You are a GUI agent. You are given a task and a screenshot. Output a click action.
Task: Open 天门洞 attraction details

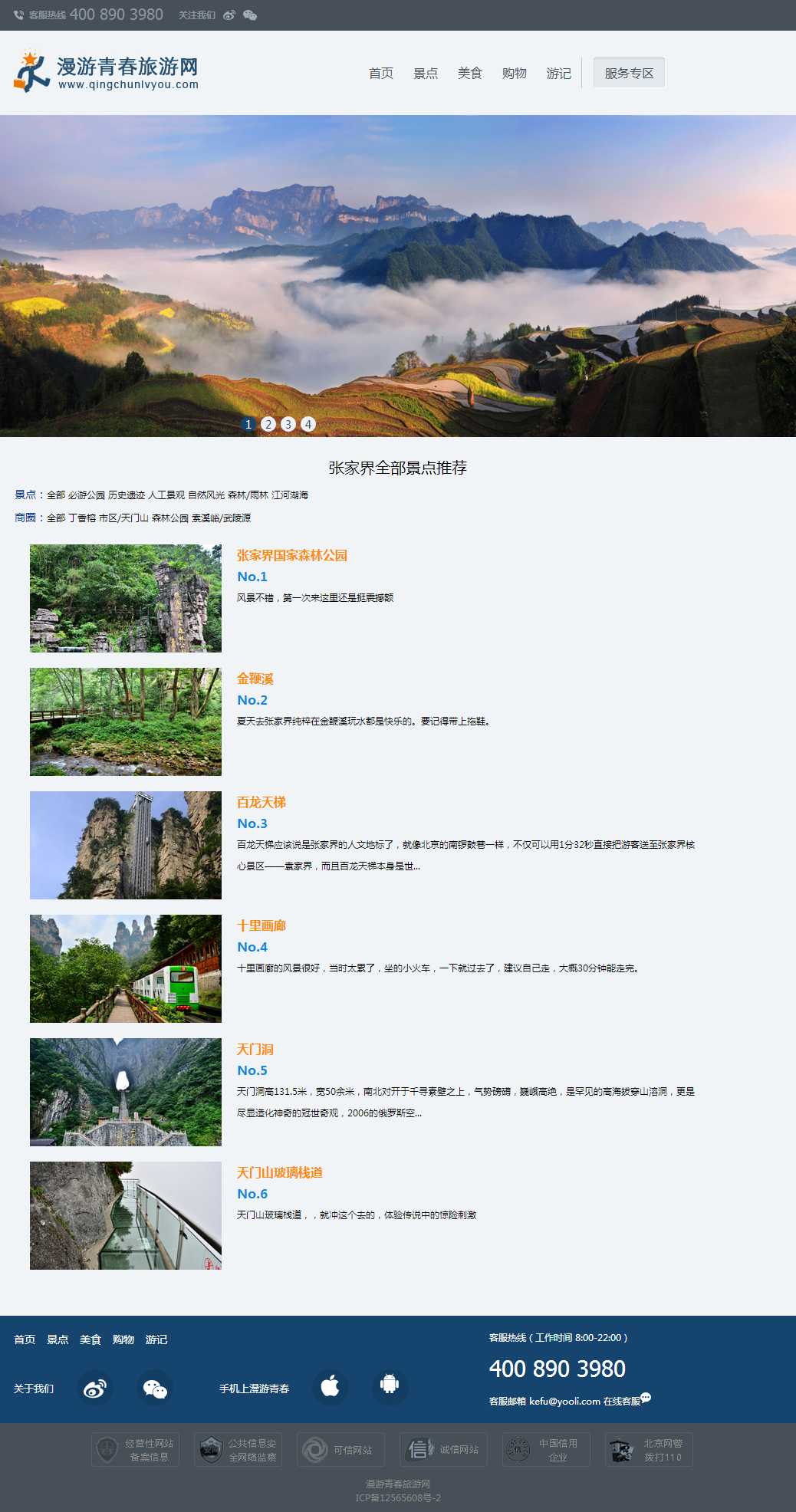pos(255,1049)
